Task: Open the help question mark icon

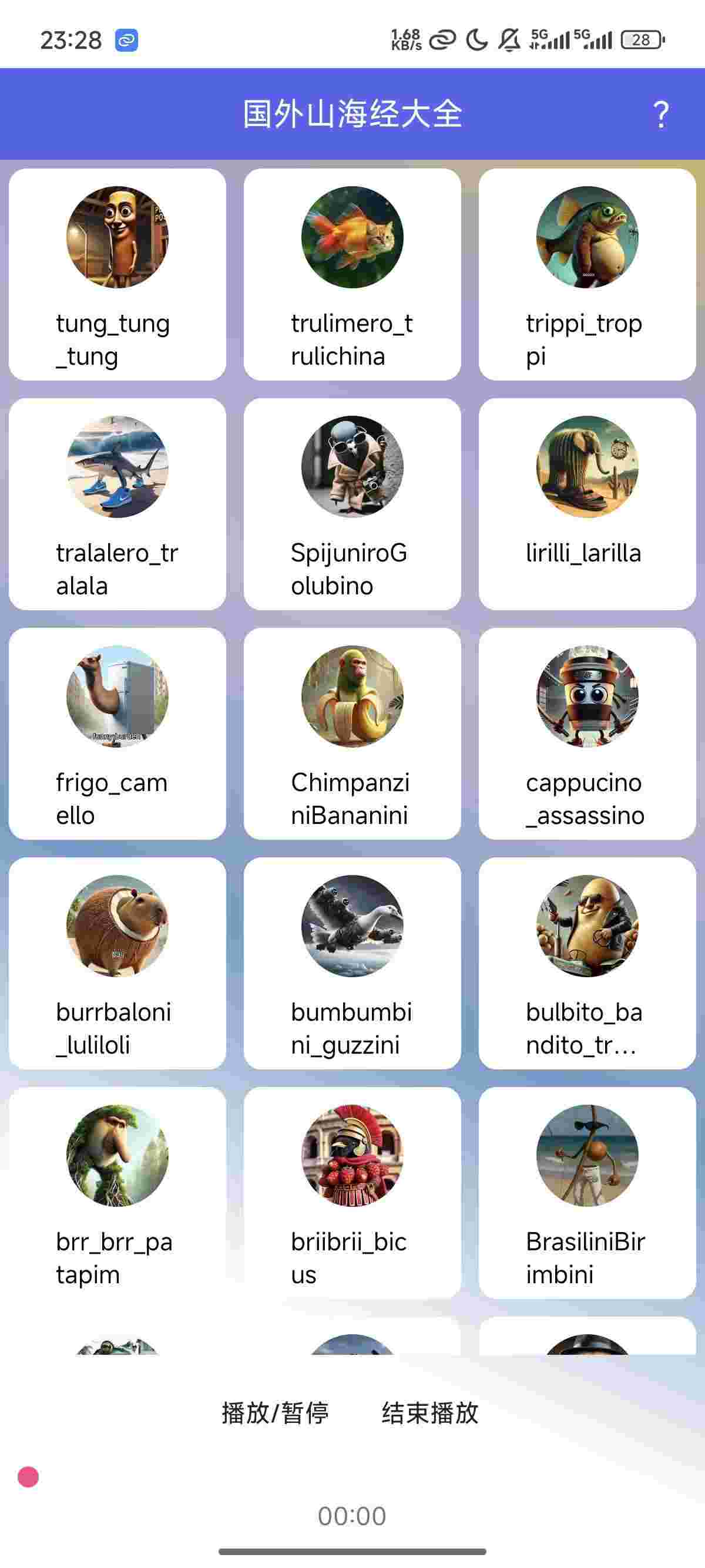Action: 660,115
